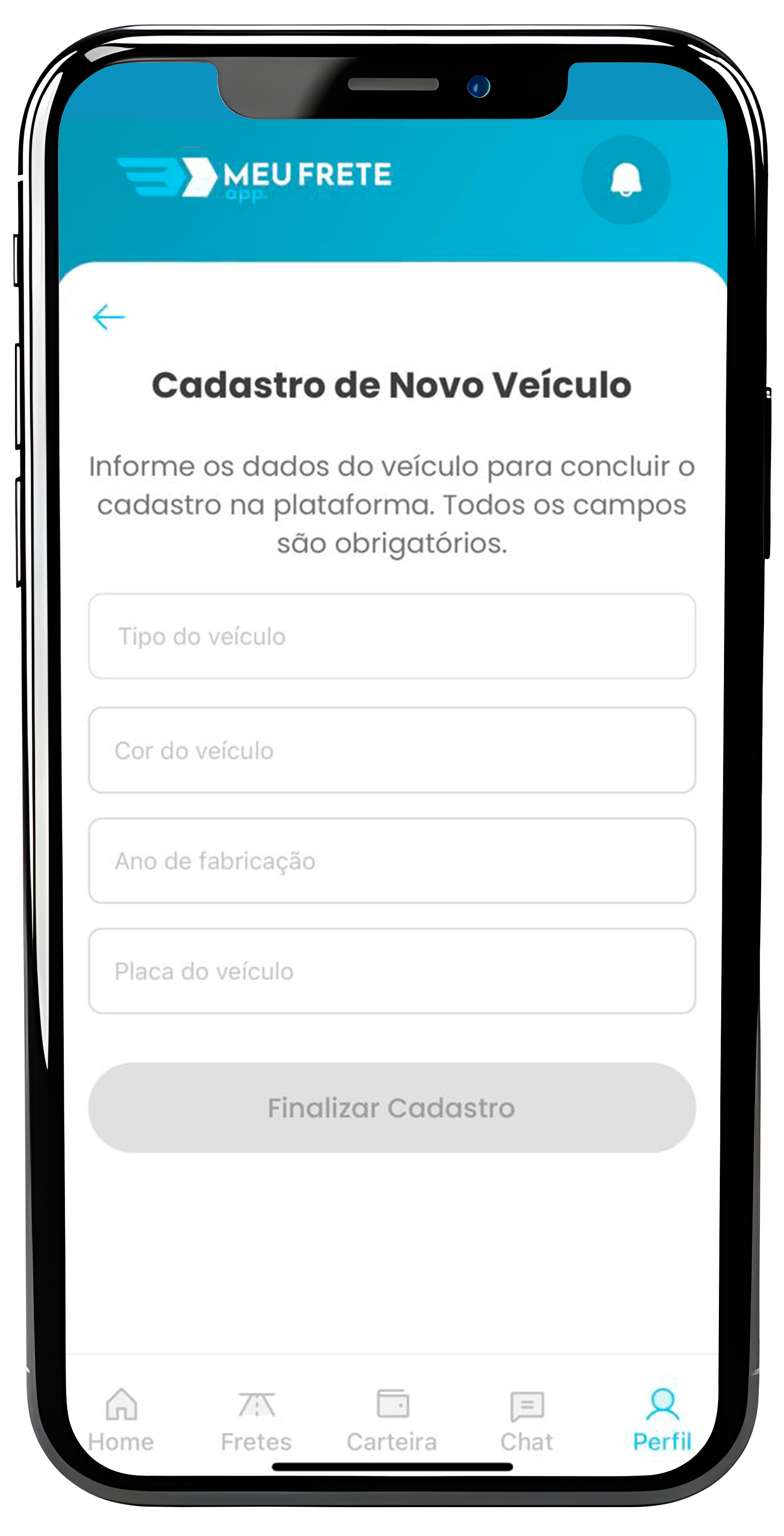The height and width of the screenshot is (1536, 784).
Task: Enter the Placa do veículo field
Action: tap(392, 971)
